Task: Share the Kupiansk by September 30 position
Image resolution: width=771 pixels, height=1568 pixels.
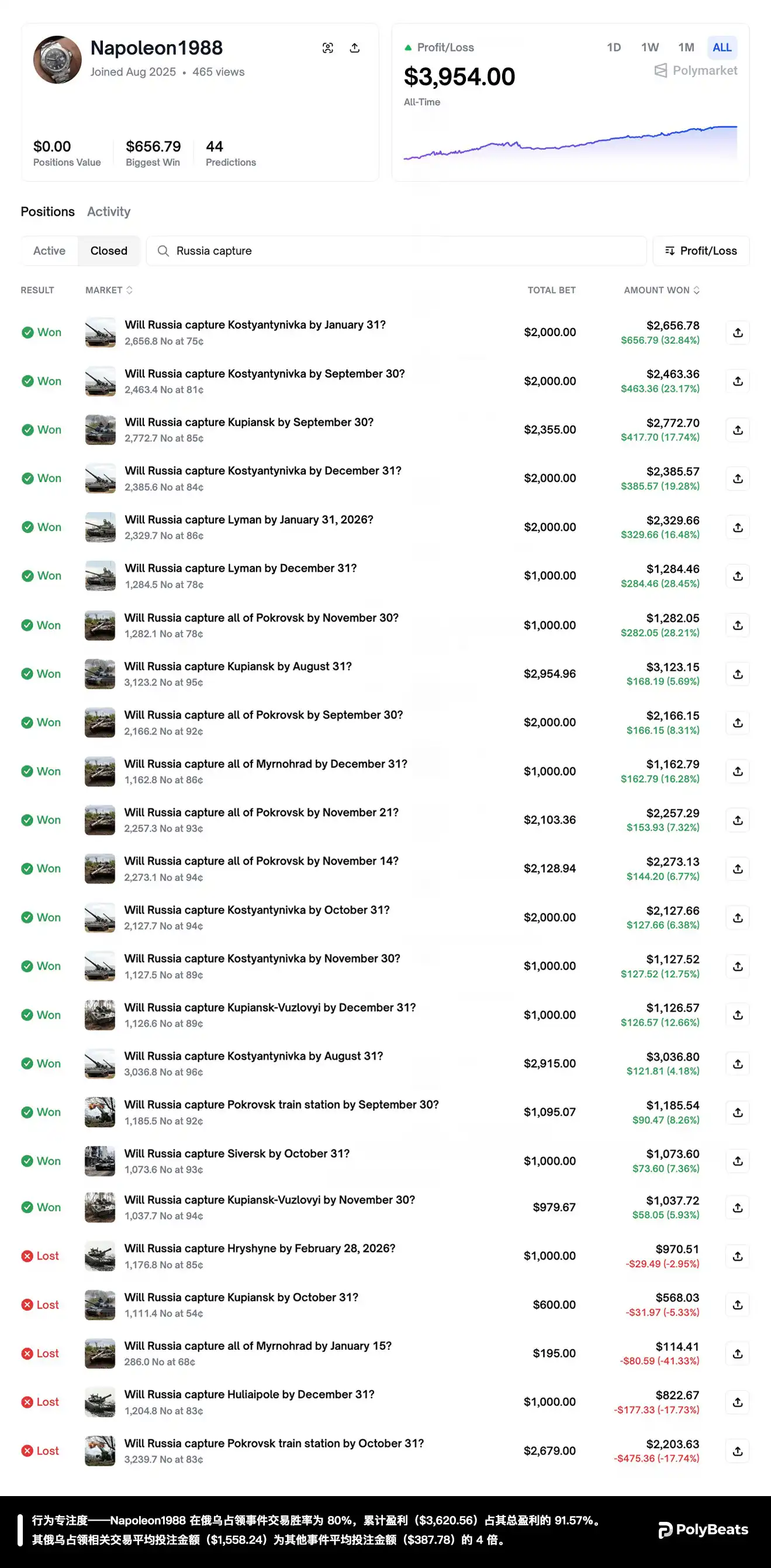Action: (x=738, y=430)
